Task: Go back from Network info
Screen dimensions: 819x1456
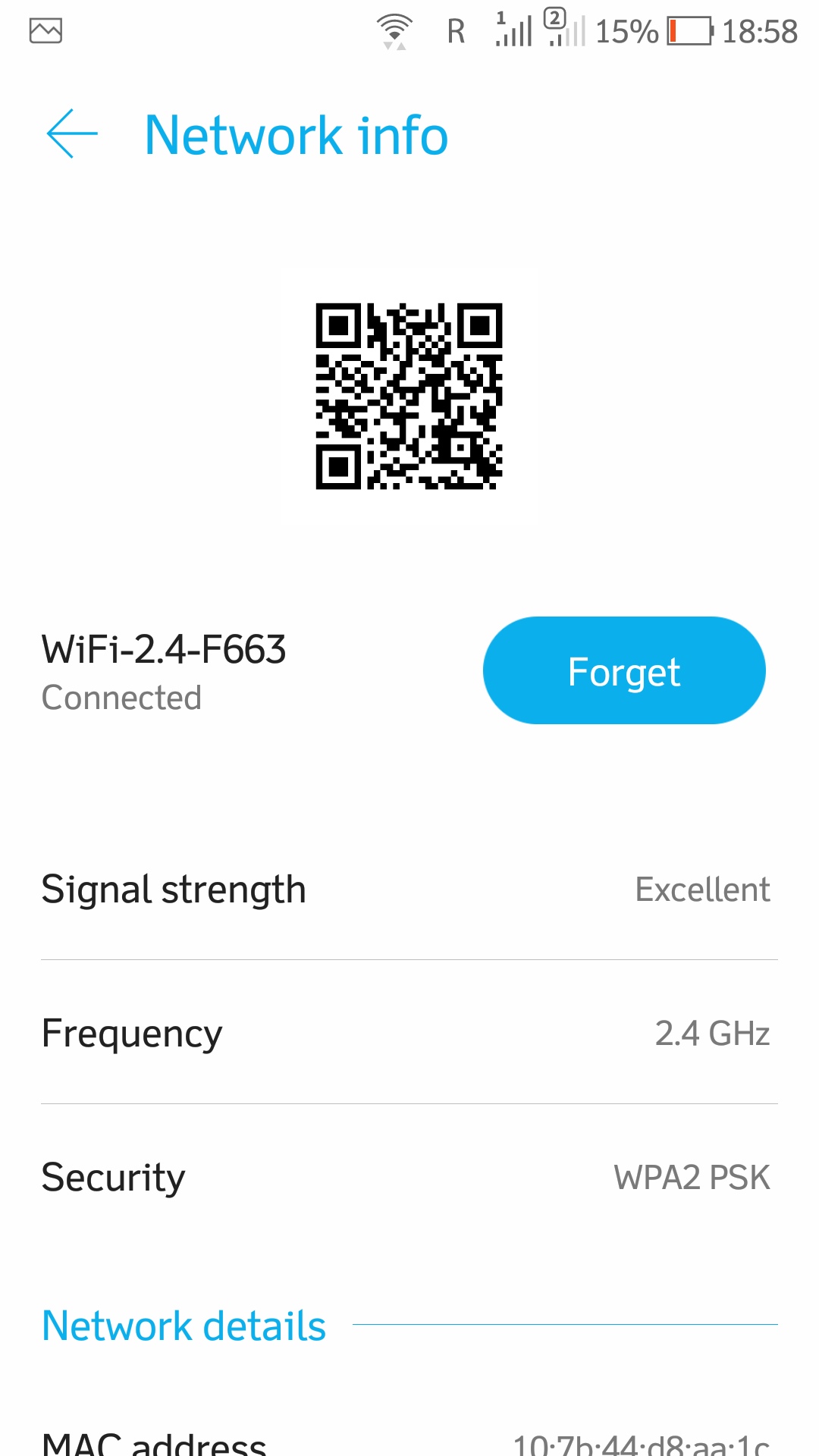Action: [72, 134]
